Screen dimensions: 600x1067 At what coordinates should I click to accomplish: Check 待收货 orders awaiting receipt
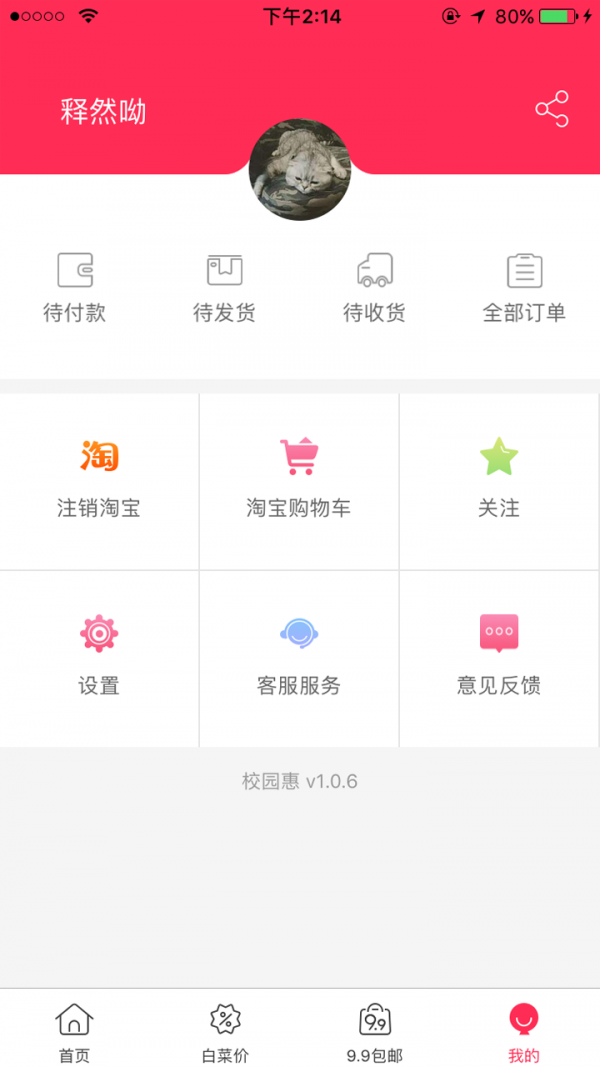tap(374, 288)
